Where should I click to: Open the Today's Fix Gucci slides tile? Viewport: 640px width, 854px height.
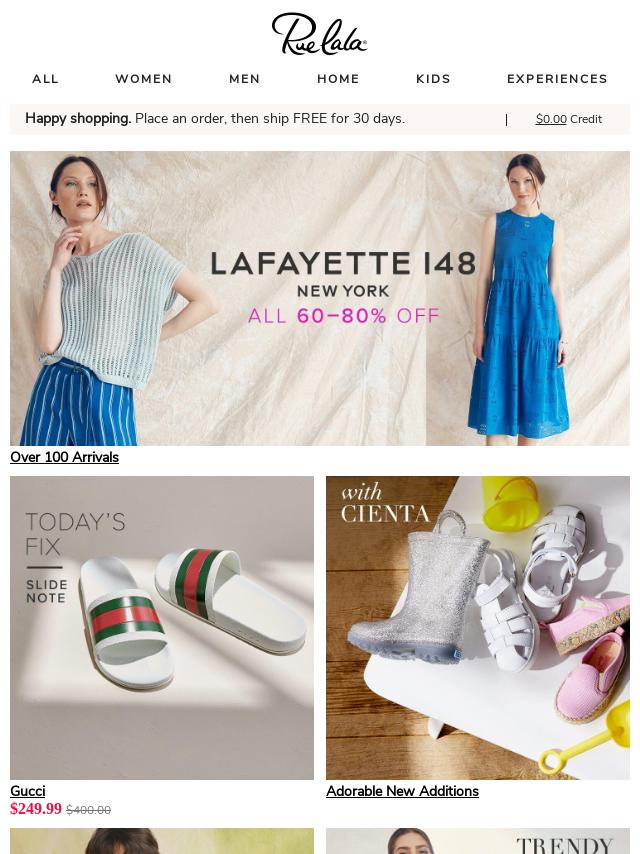pos(162,627)
